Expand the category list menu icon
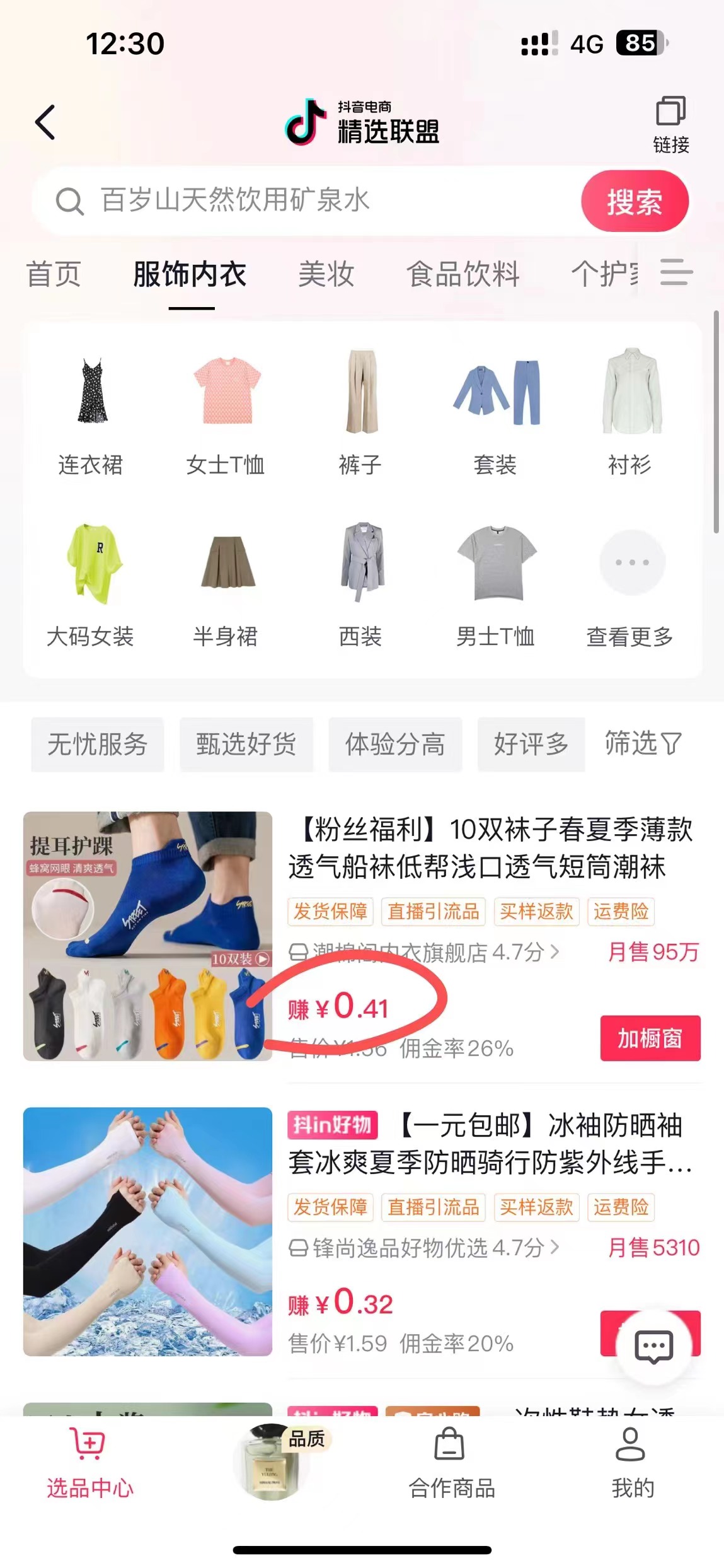Image resolution: width=724 pixels, height=1568 pixels. [x=676, y=272]
